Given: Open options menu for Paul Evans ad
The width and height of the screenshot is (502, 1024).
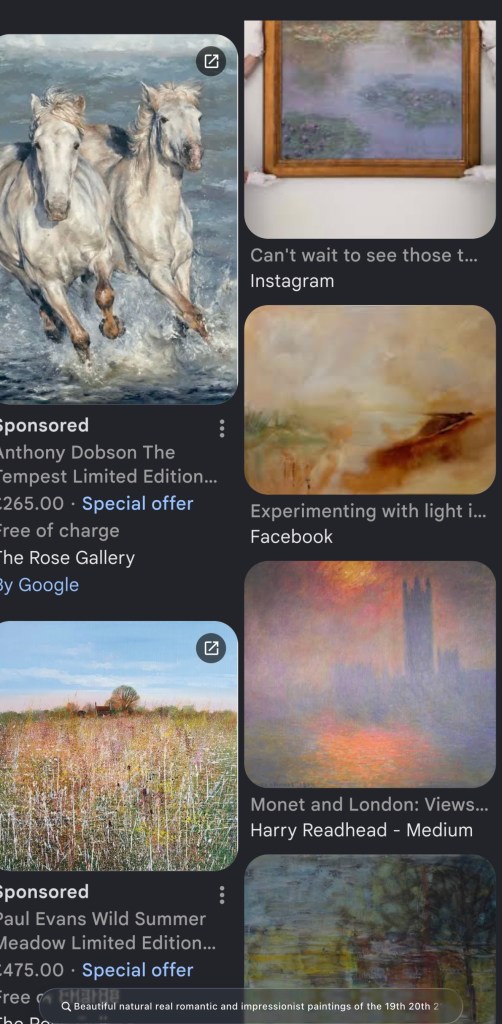Looking at the screenshot, I should coord(222,895).
